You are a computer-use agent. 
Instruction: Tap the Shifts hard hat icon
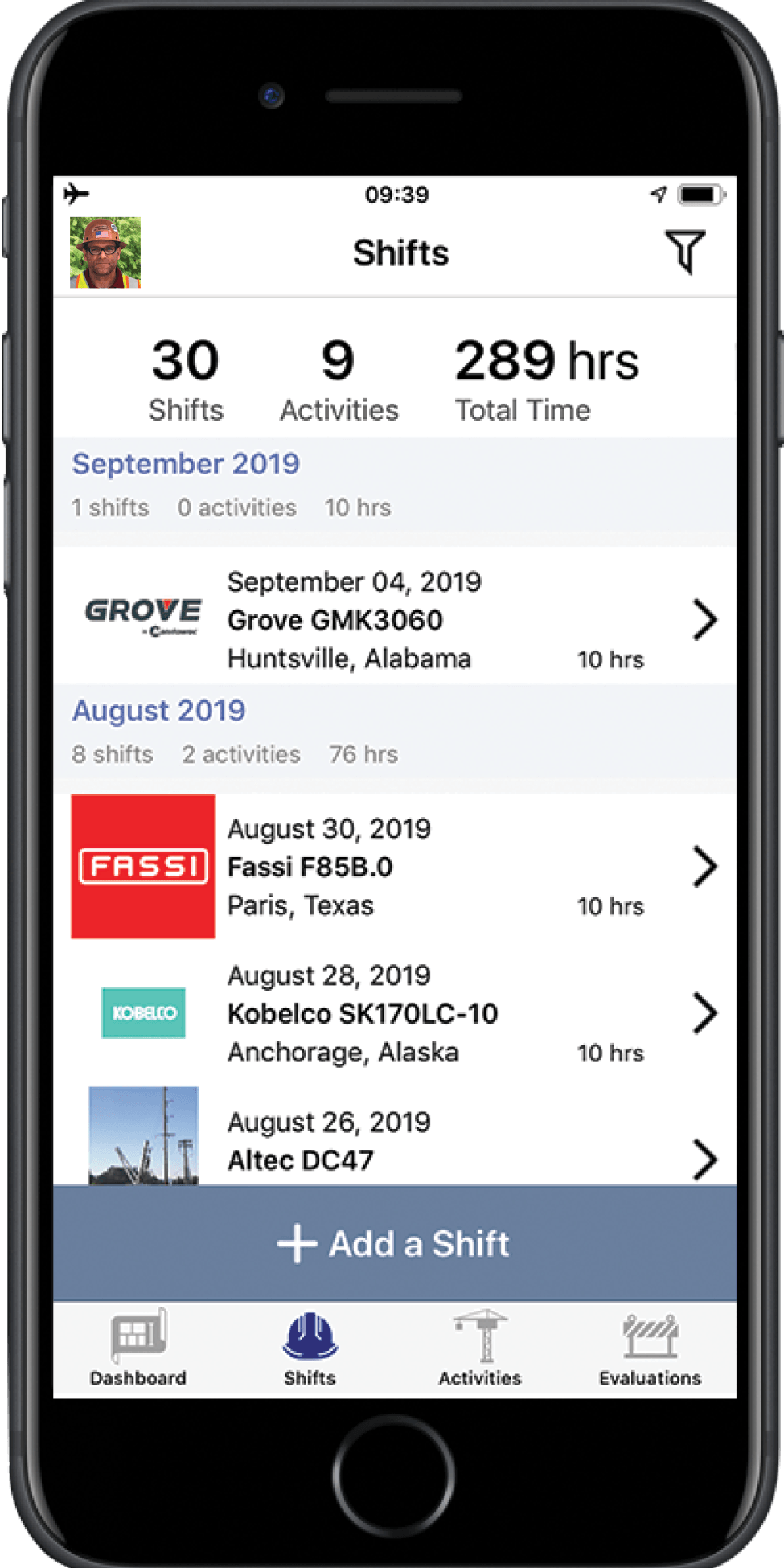[x=310, y=1335]
